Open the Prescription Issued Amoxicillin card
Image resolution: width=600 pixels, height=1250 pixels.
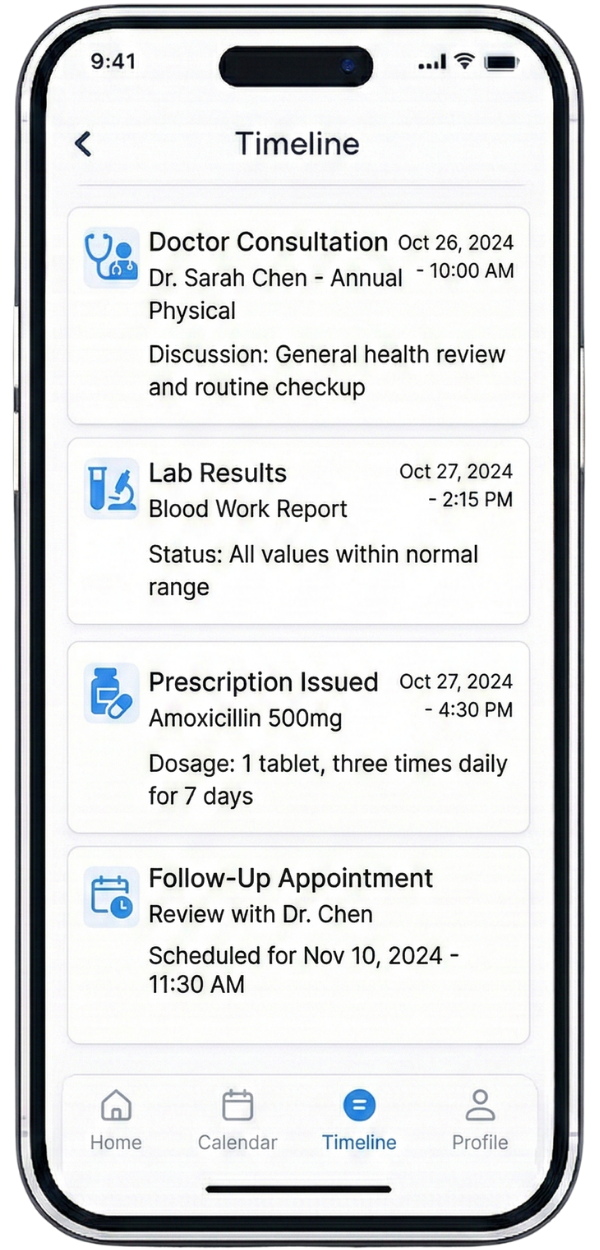coord(298,737)
